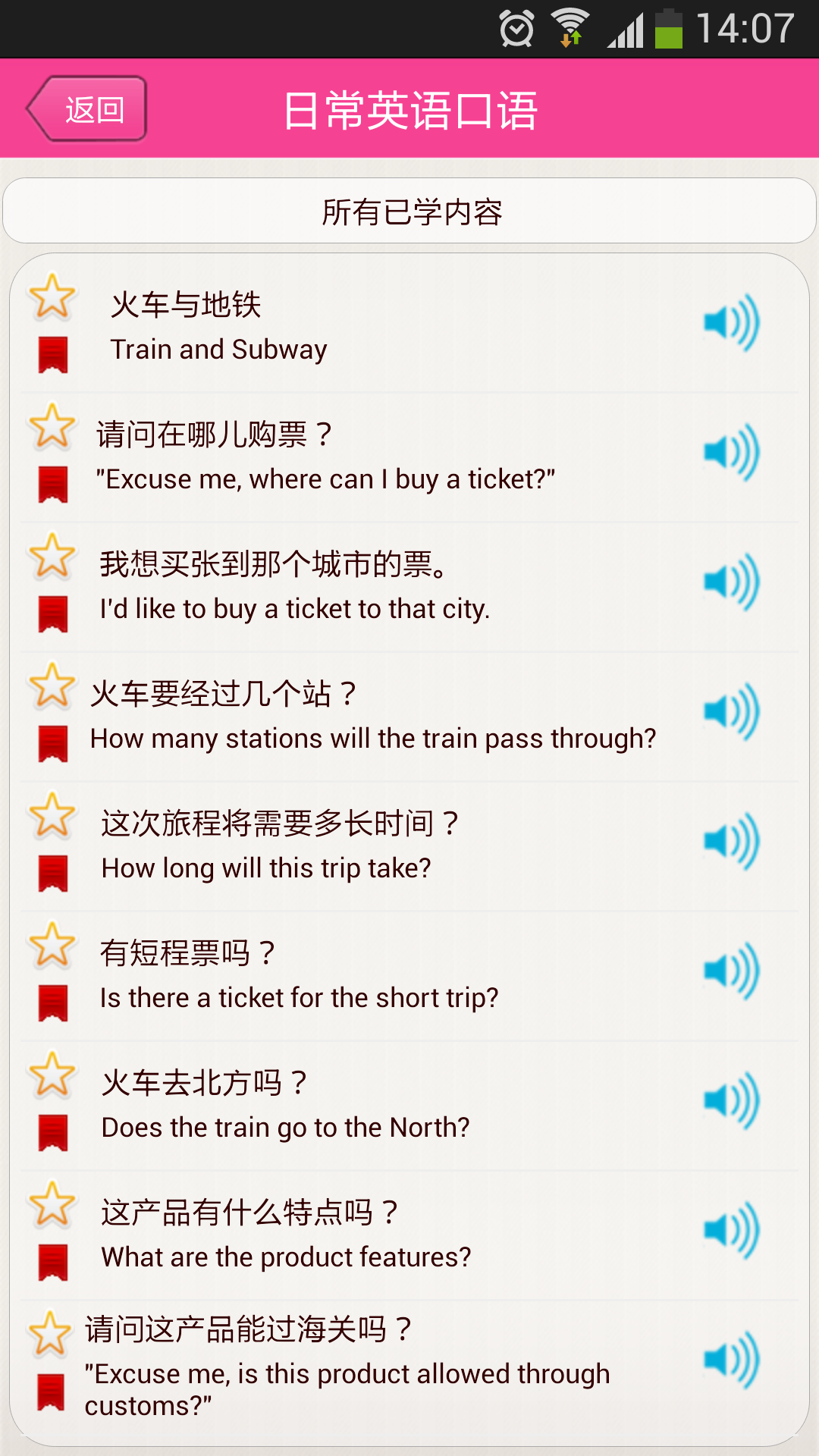This screenshot has height=1456, width=819.
Task: Play audio for 'where can I buy a ticket'
Action: tap(731, 453)
